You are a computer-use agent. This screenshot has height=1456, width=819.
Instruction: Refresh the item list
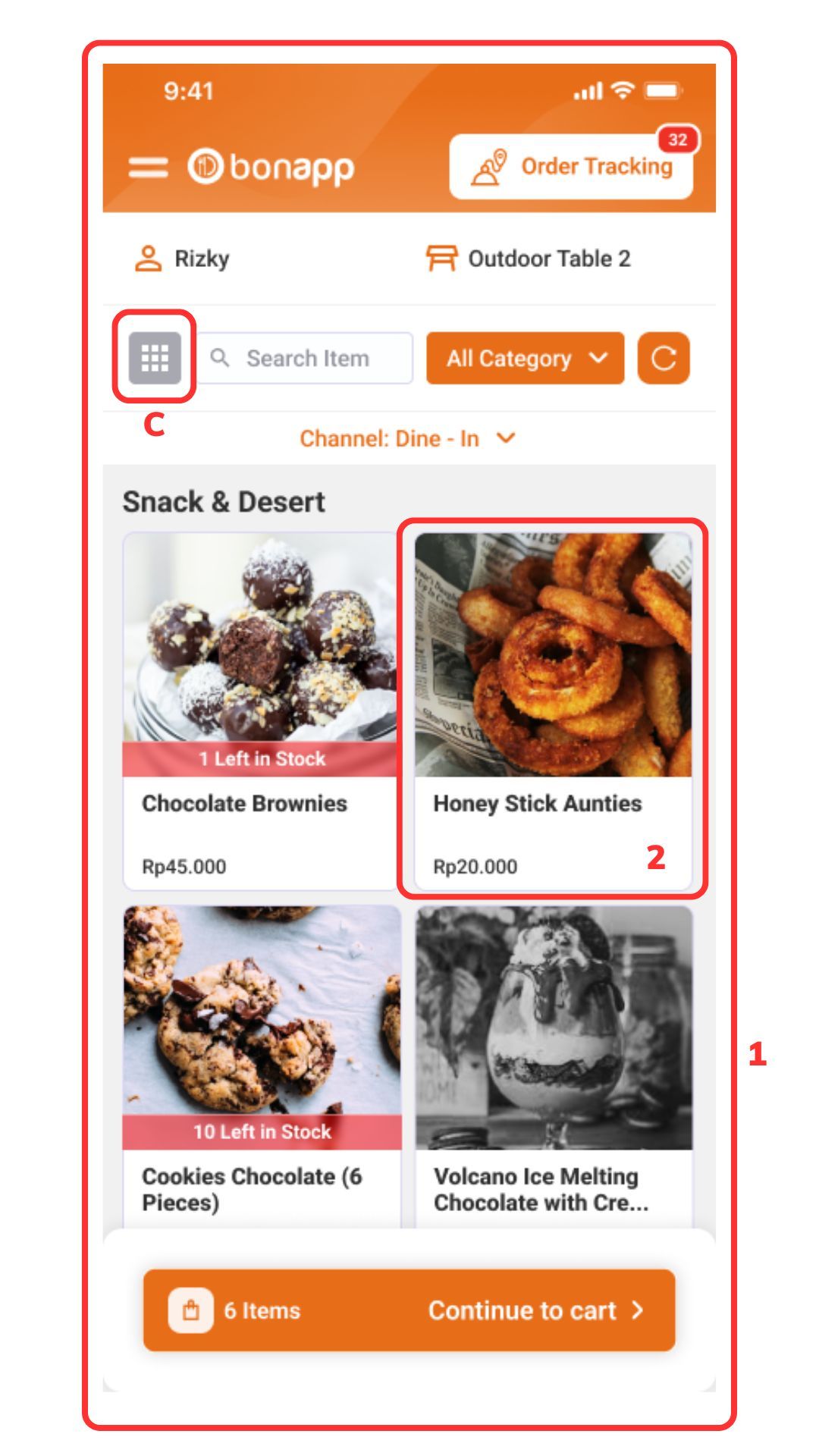tap(664, 358)
